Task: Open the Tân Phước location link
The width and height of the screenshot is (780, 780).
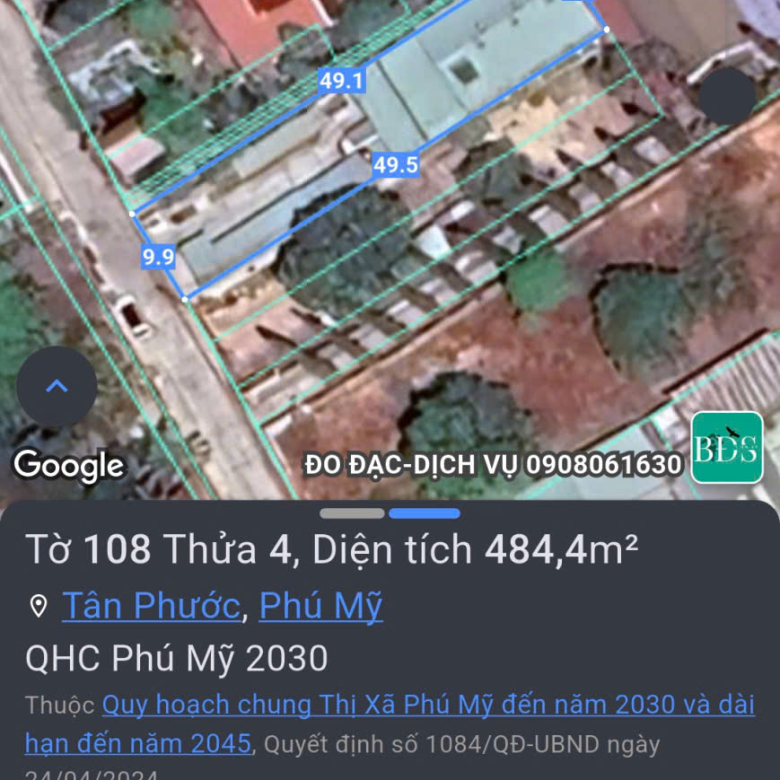Action: coord(151,606)
